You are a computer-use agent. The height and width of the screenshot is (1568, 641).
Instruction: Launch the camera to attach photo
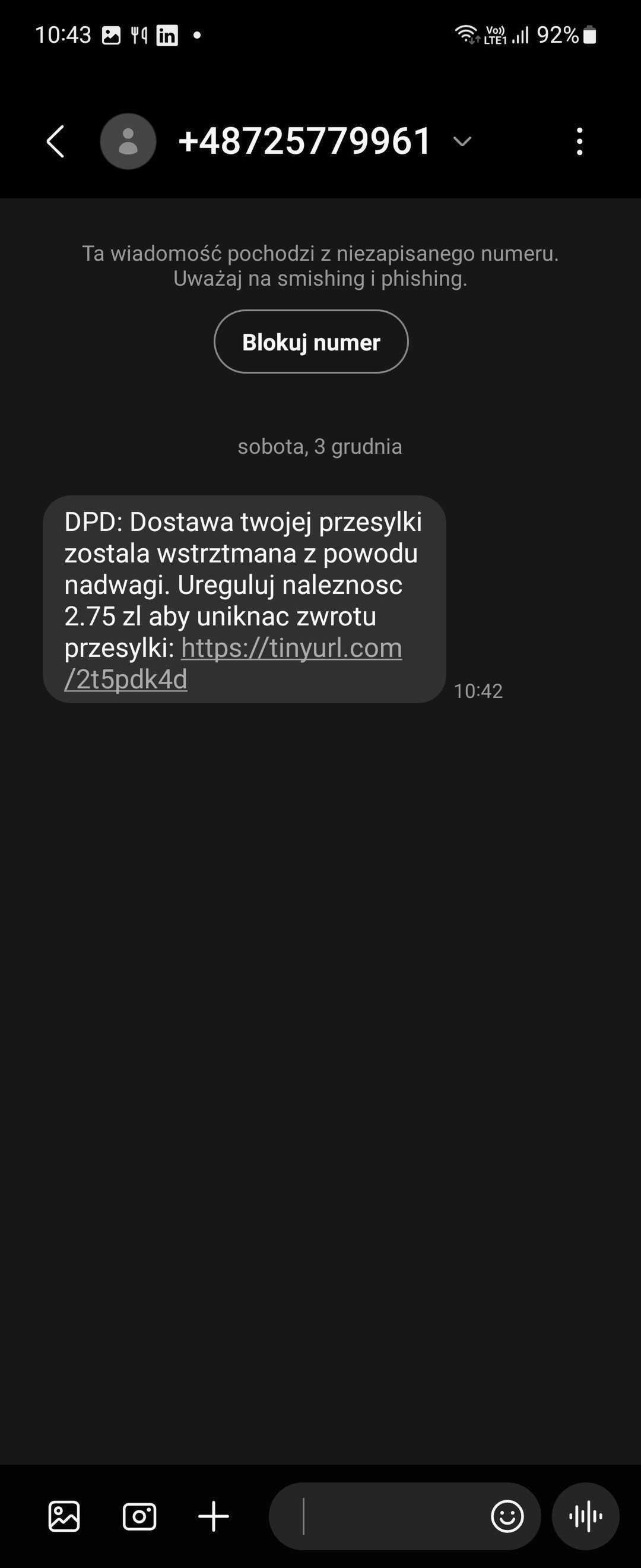click(x=139, y=1516)
